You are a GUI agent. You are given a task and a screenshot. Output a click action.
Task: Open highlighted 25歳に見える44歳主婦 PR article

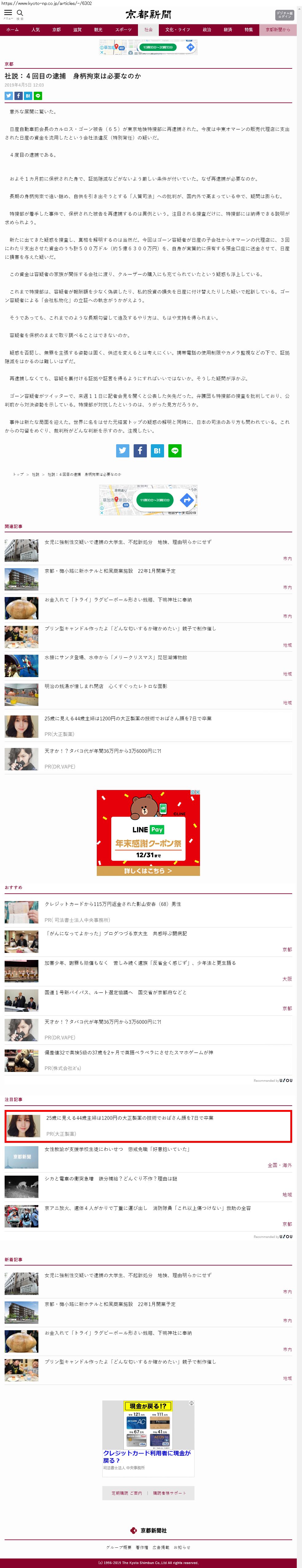point(129,1118)
